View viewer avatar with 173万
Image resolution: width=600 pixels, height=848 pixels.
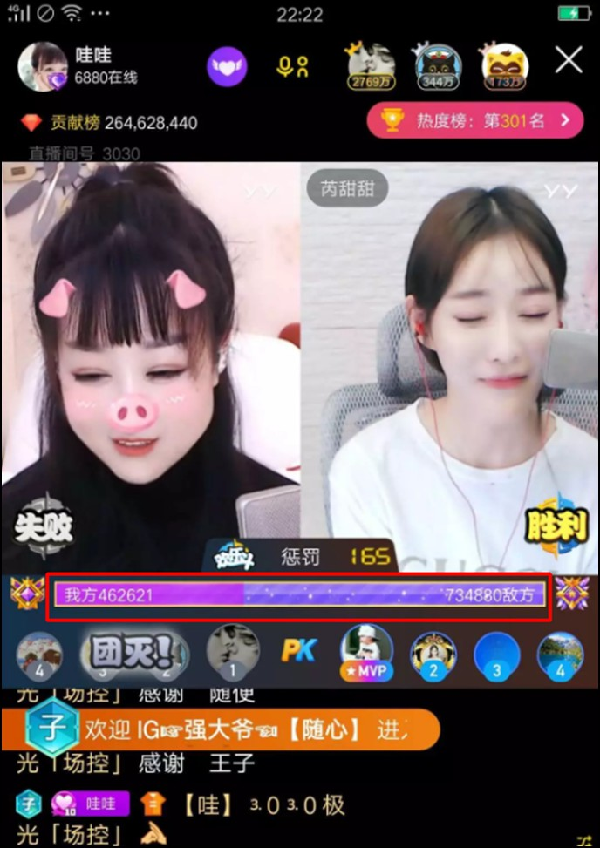click(x=505, y=66)
